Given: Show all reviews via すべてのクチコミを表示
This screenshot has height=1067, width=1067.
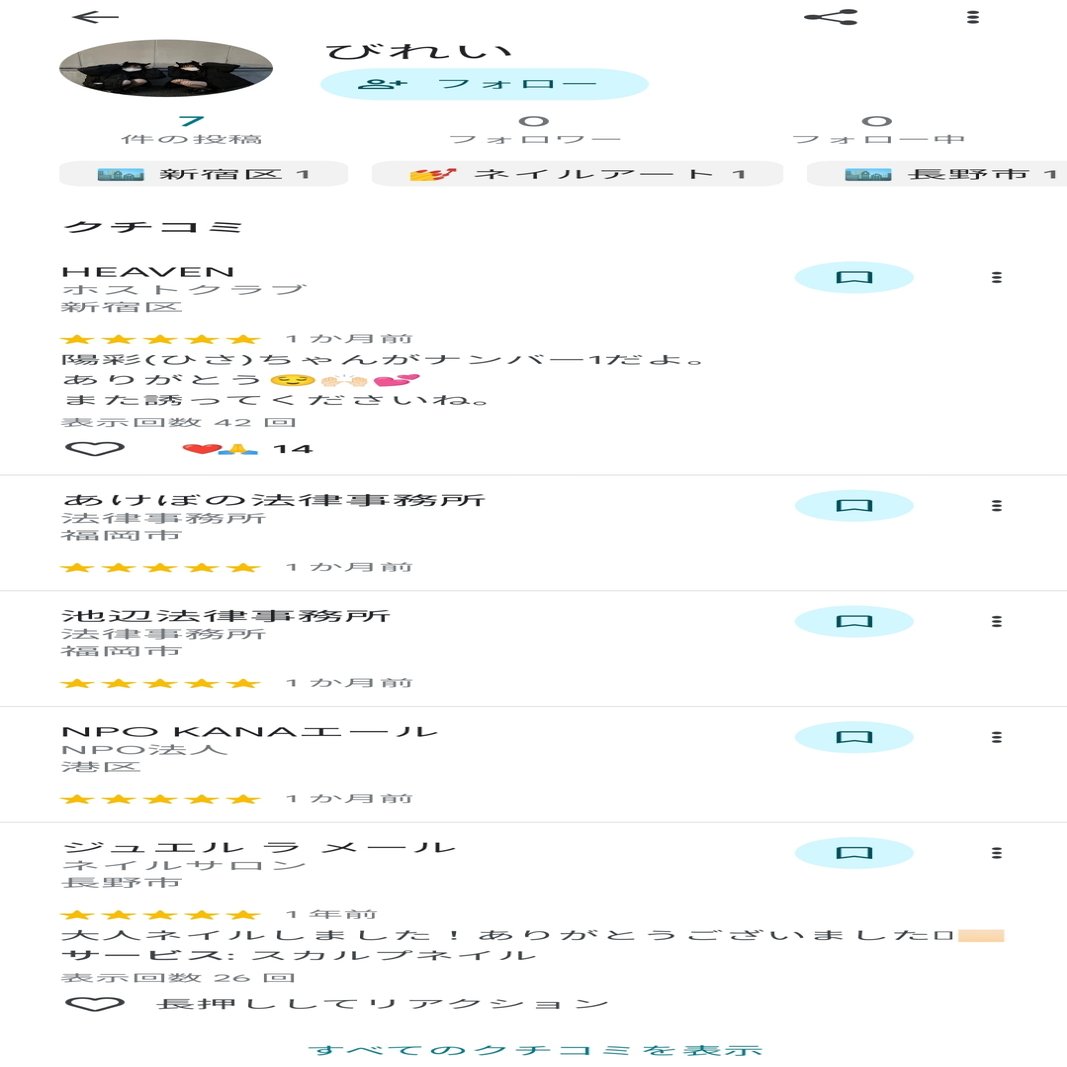Looking at the screenshot, I should pos(535,1050).
